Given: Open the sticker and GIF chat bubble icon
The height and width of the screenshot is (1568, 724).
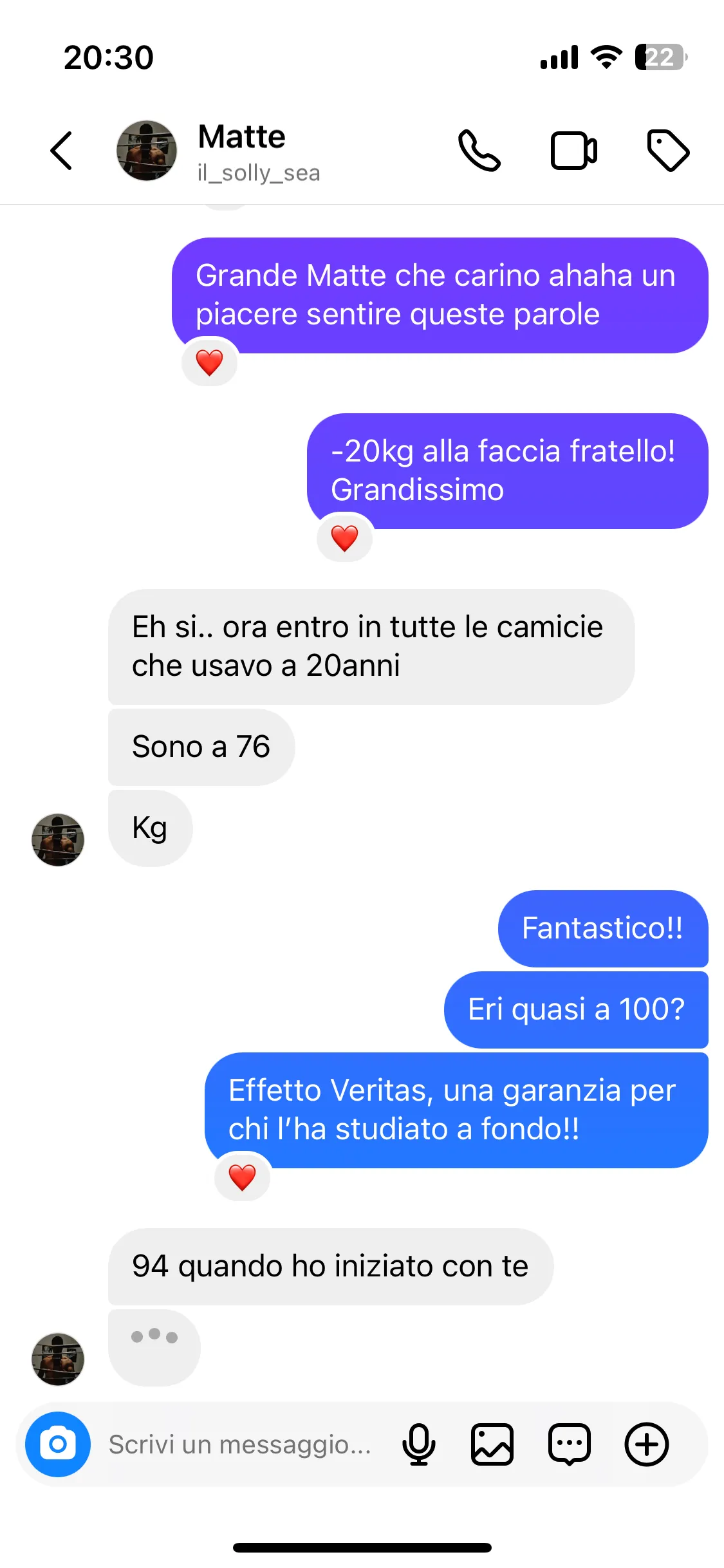Looking at the screenshot, I should pos(570,1444).
